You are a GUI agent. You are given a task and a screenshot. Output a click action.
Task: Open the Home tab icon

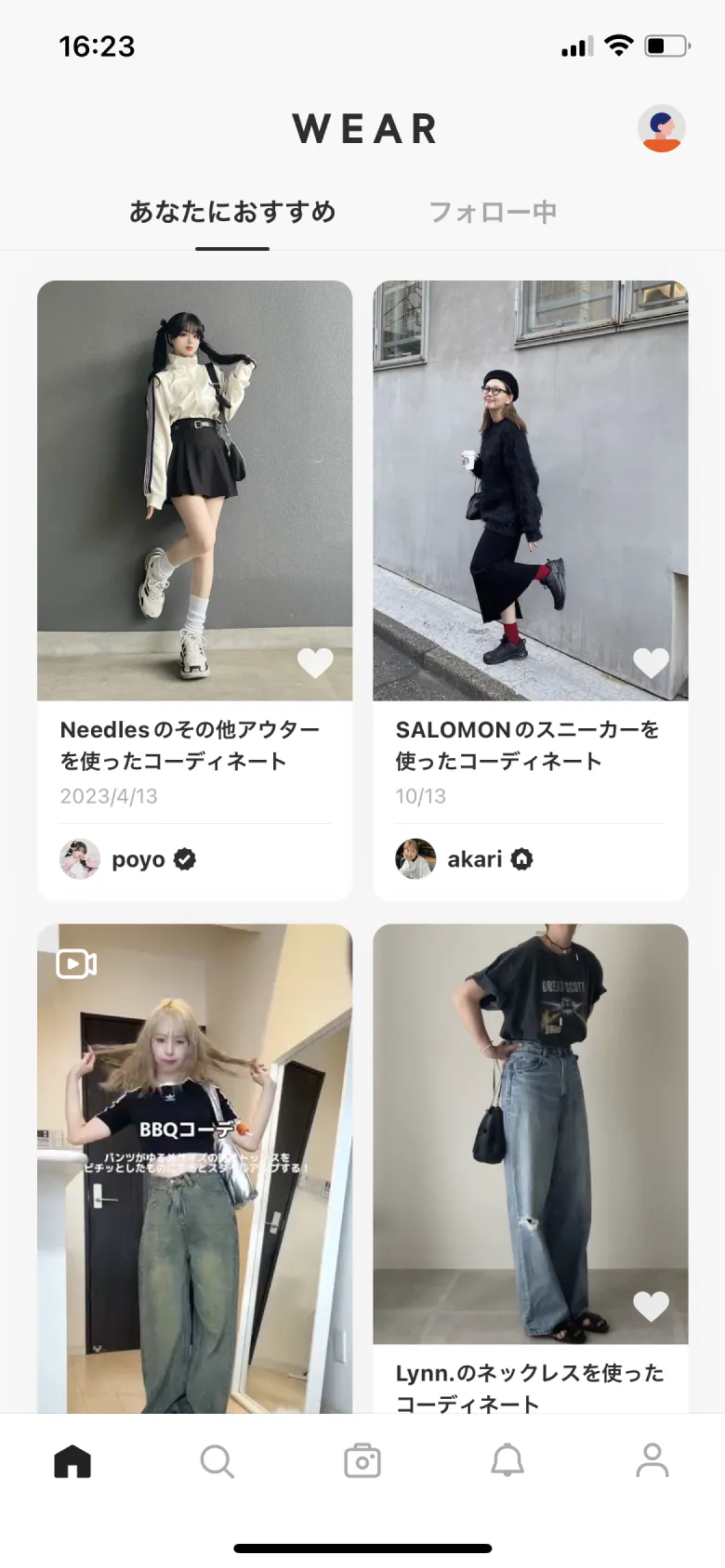point(72,1459)
